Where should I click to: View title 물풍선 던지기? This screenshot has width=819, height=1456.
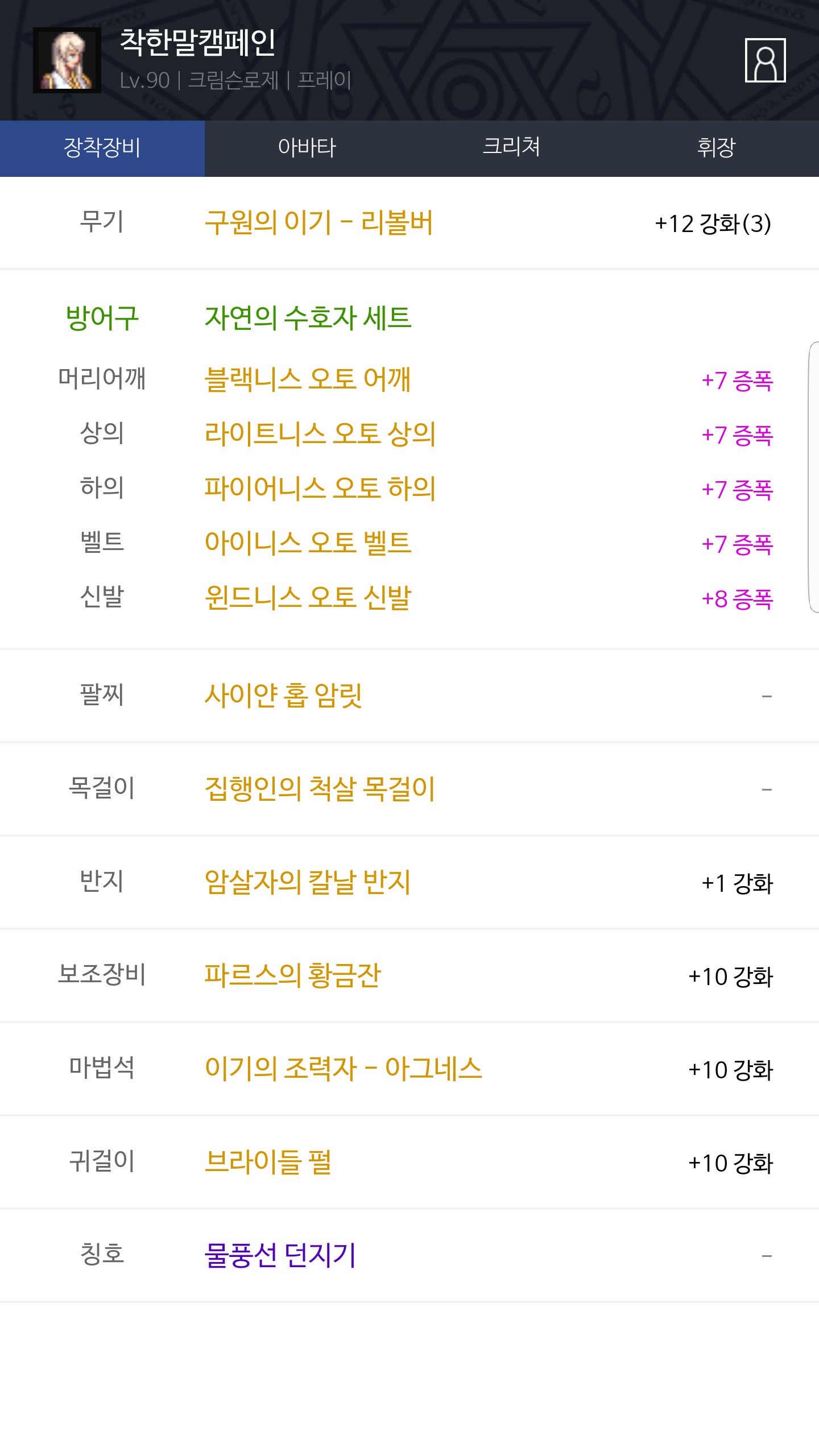coord(280,1255)
